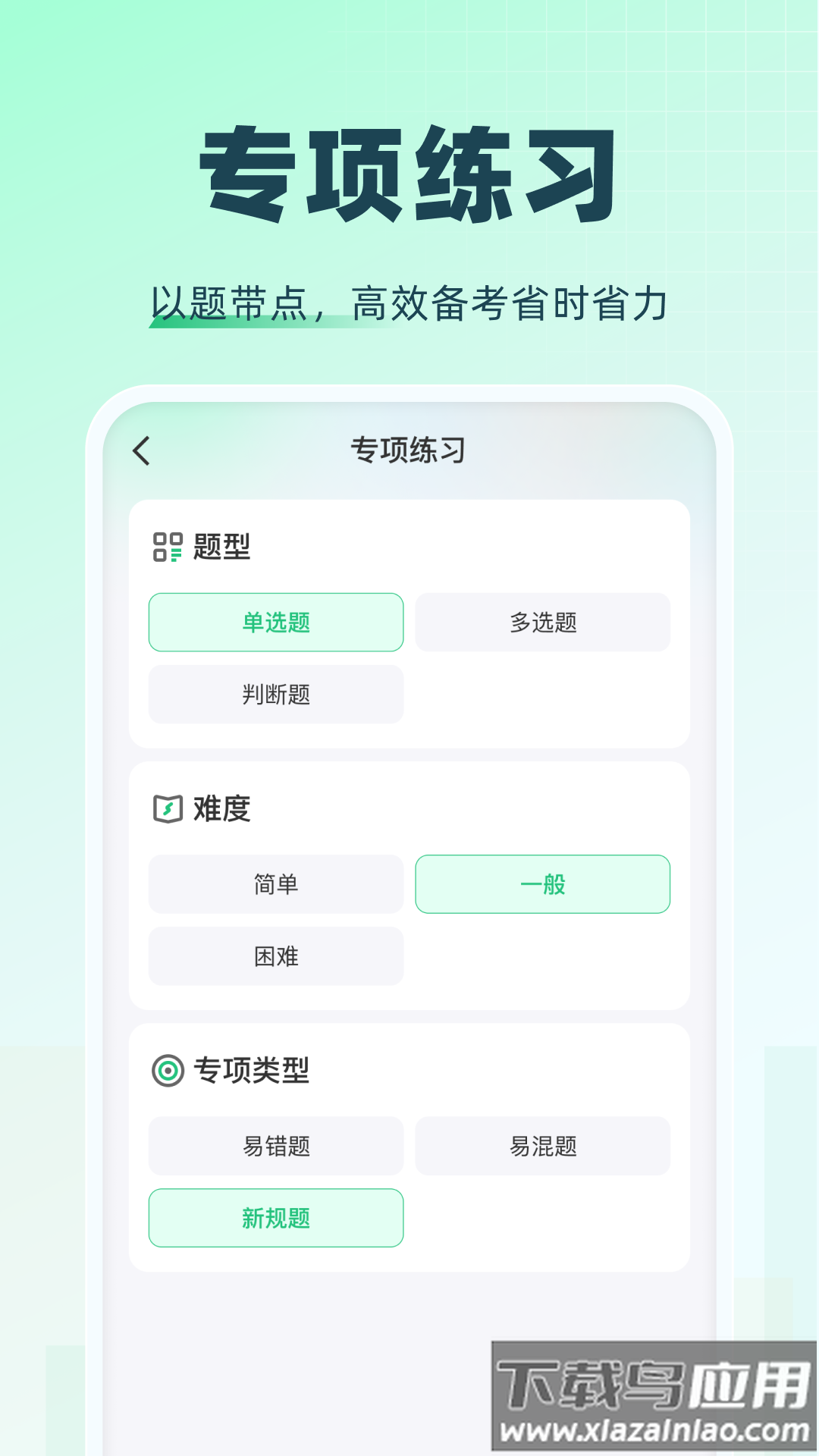
Task: Select the 判断题 question type
Action: tap(276, 694)
